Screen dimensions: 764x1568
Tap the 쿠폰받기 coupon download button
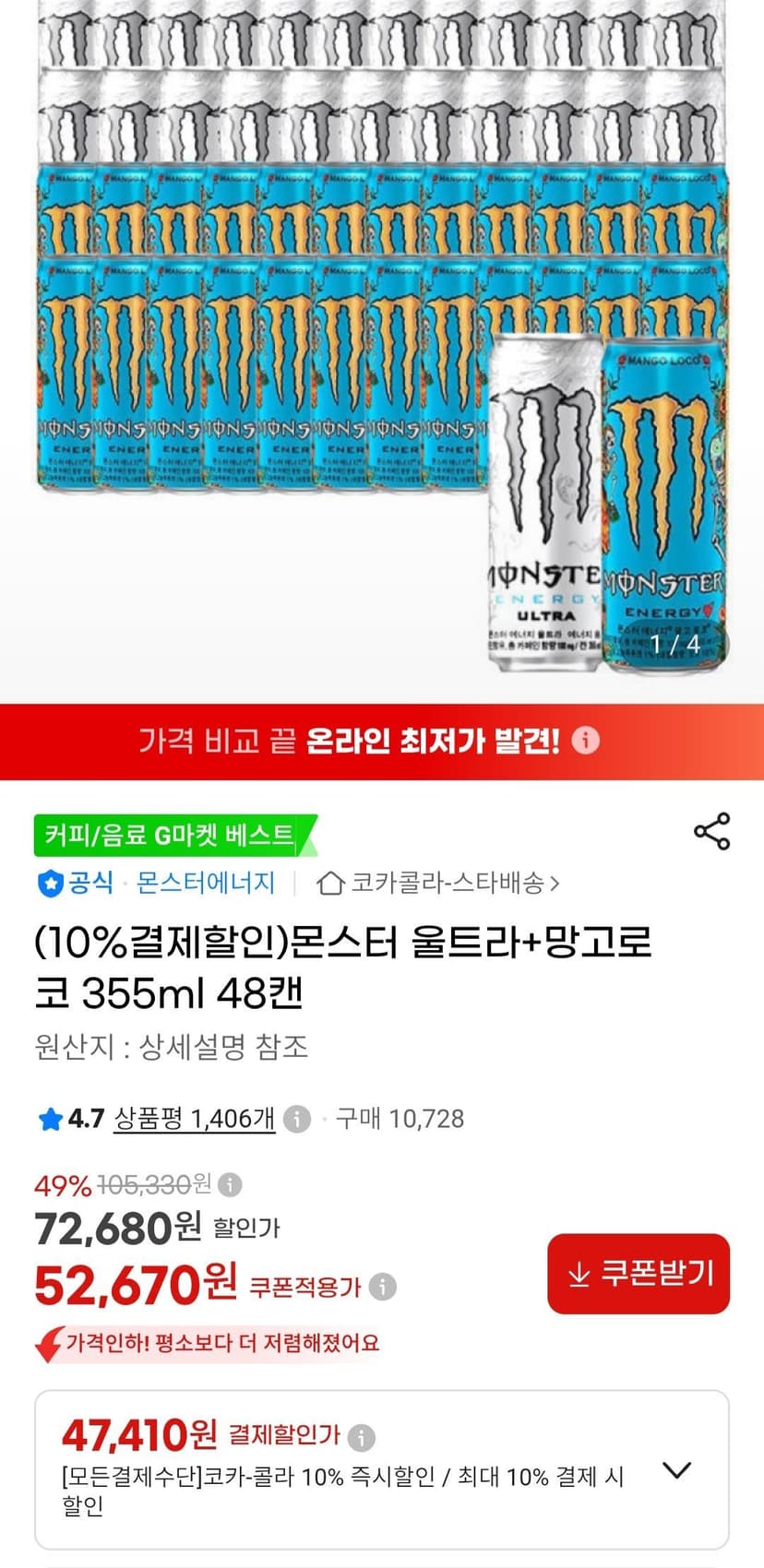639,1274
